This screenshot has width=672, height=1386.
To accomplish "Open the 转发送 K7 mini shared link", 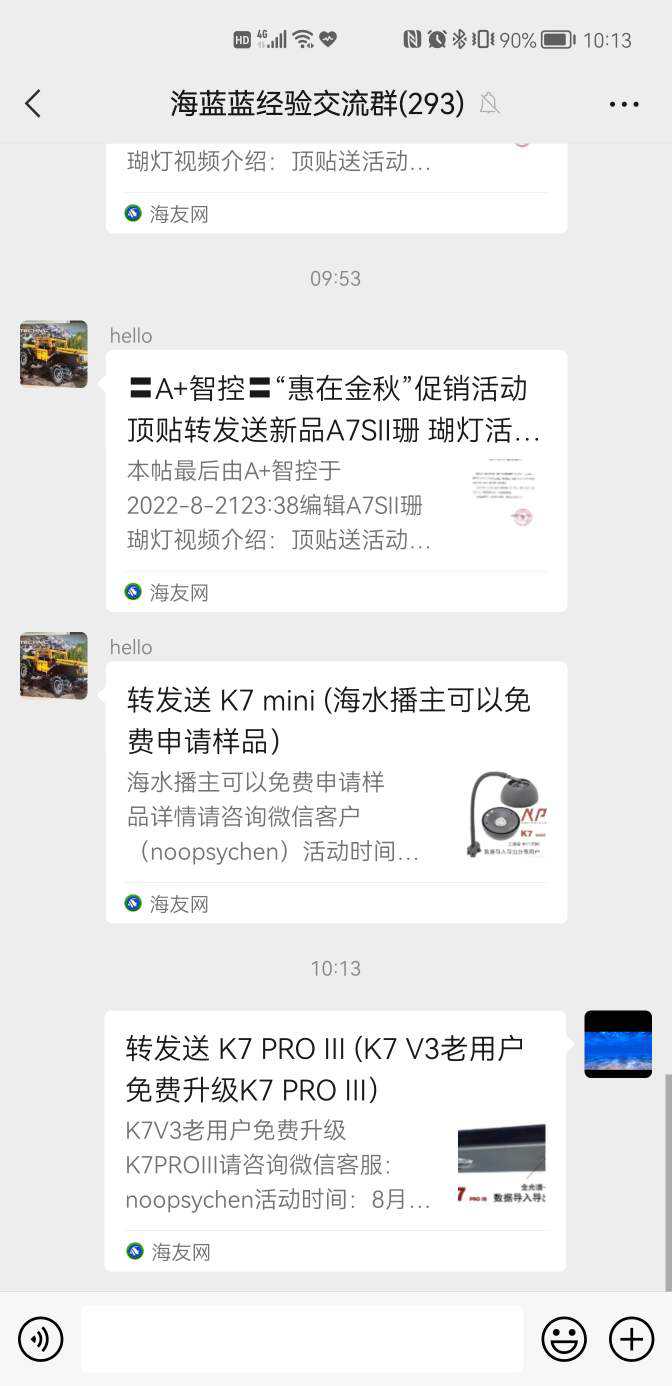I will (x=336, y=791).
